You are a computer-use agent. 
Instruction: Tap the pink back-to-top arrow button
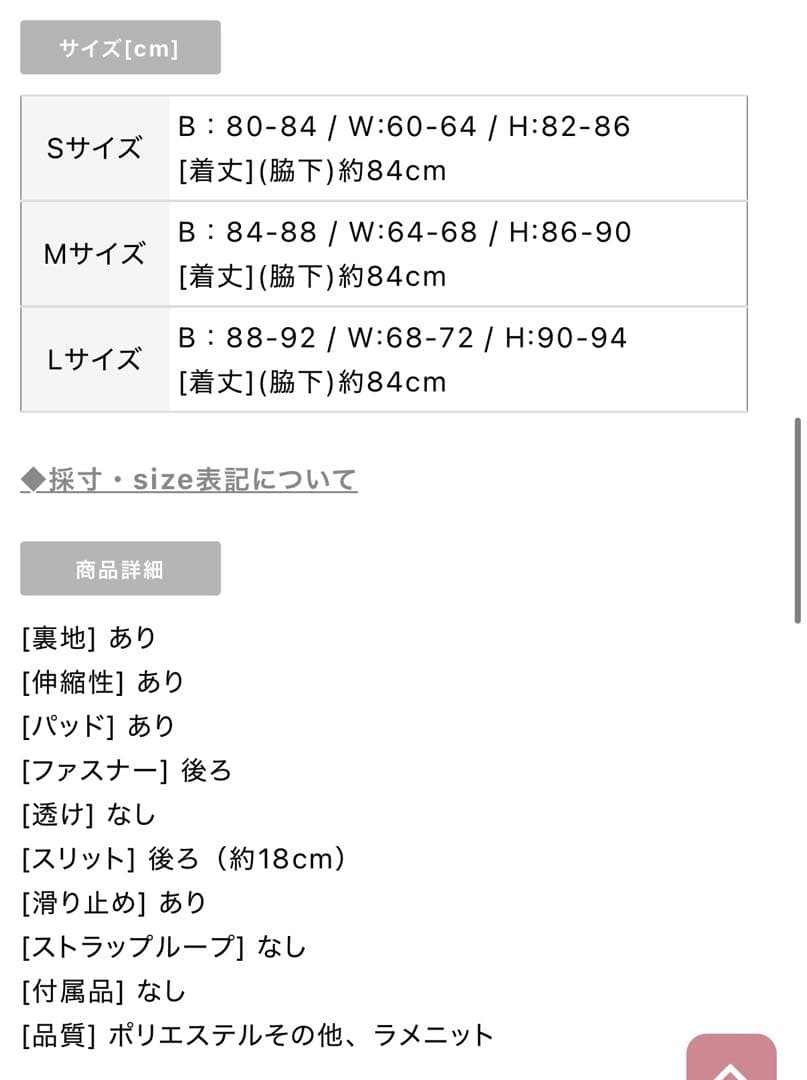(x=731, y=1059)
